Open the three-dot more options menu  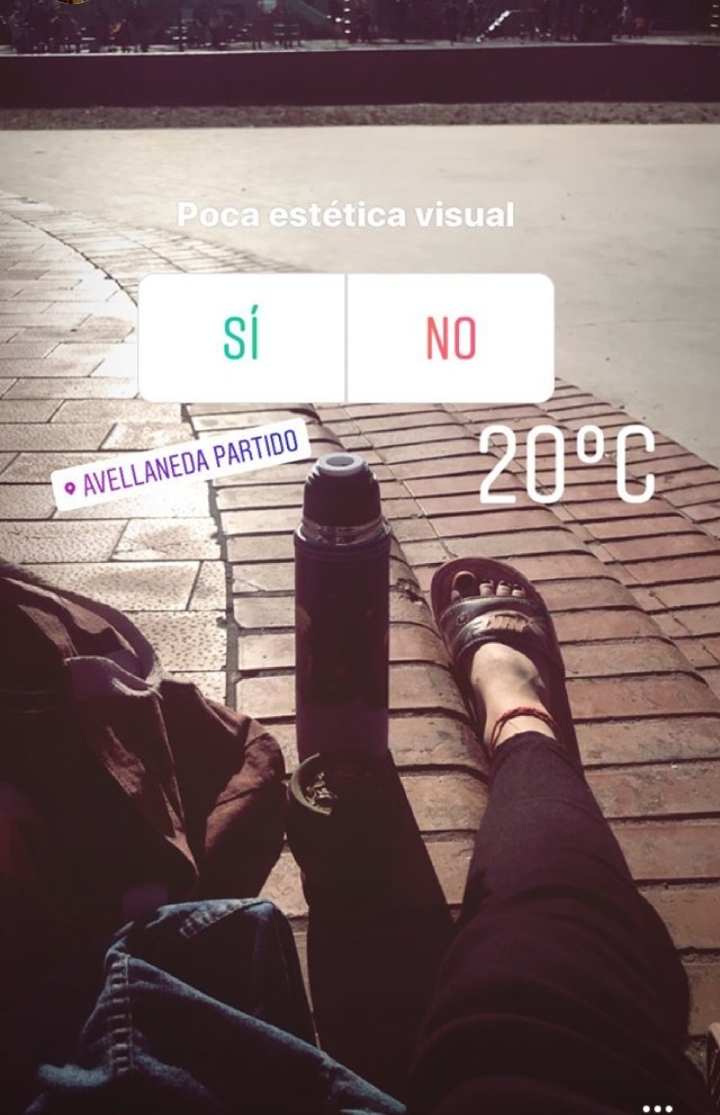coord(657,1106)
